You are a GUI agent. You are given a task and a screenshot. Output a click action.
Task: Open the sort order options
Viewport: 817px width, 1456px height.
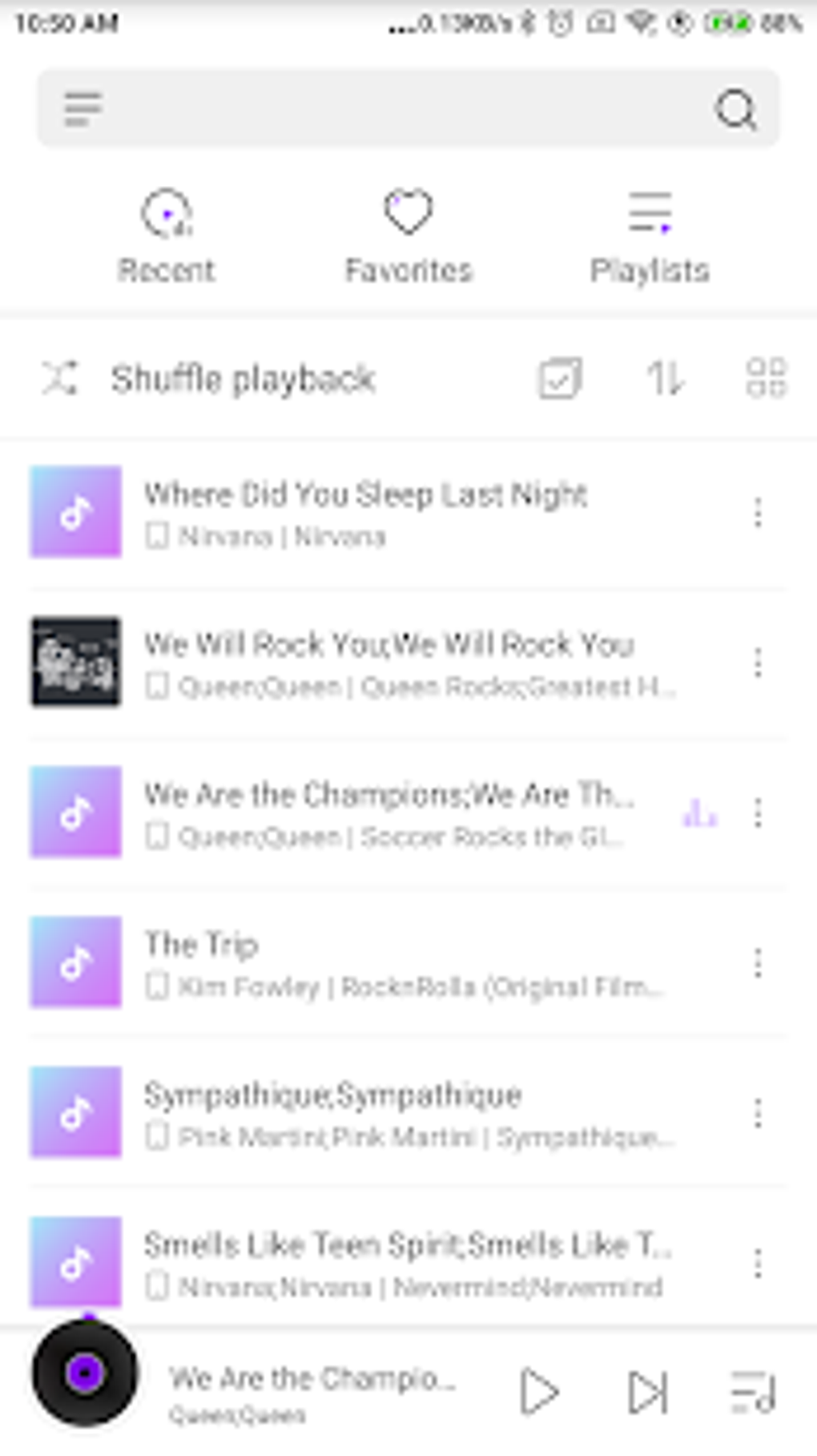665,378
